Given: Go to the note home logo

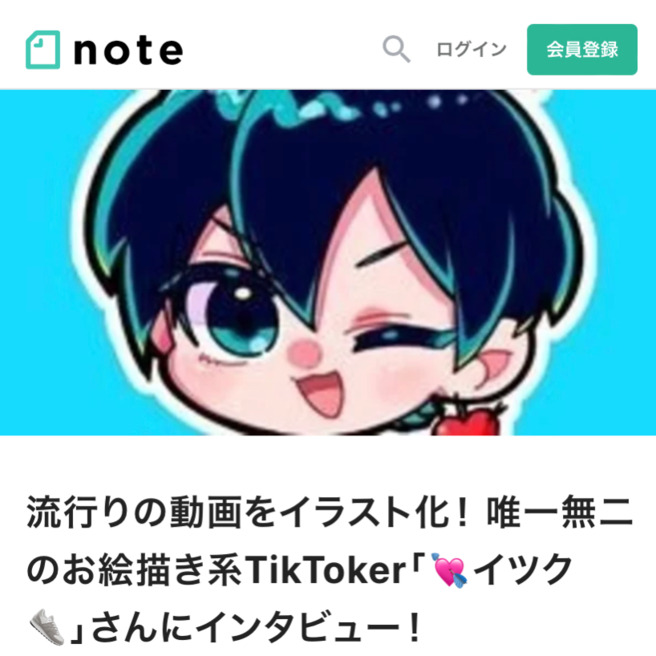Looking at the screenshot, I should click(x=105, y=49).
